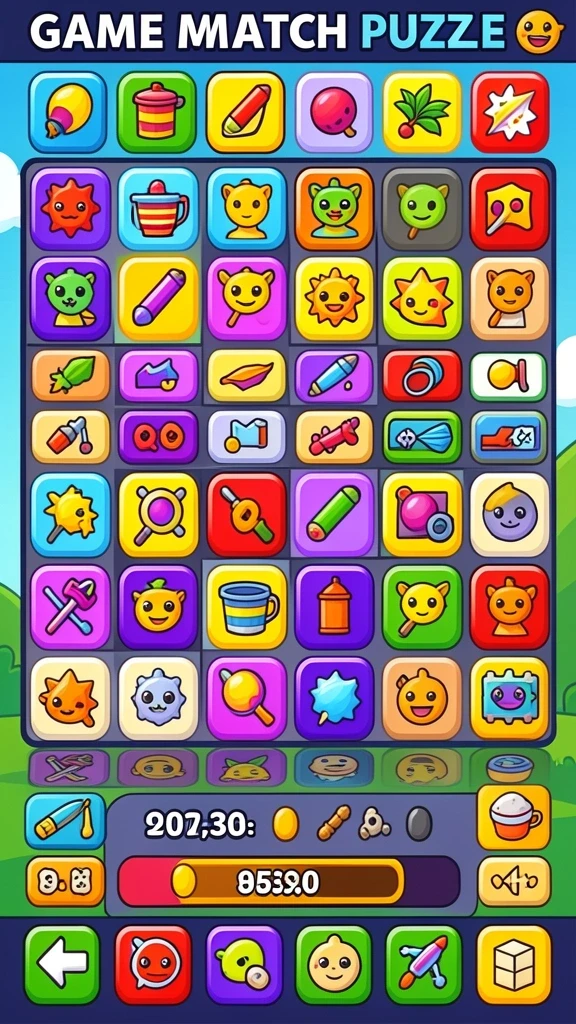Open the yellow cube box button
576x1024 pixels.
(514, 965)
